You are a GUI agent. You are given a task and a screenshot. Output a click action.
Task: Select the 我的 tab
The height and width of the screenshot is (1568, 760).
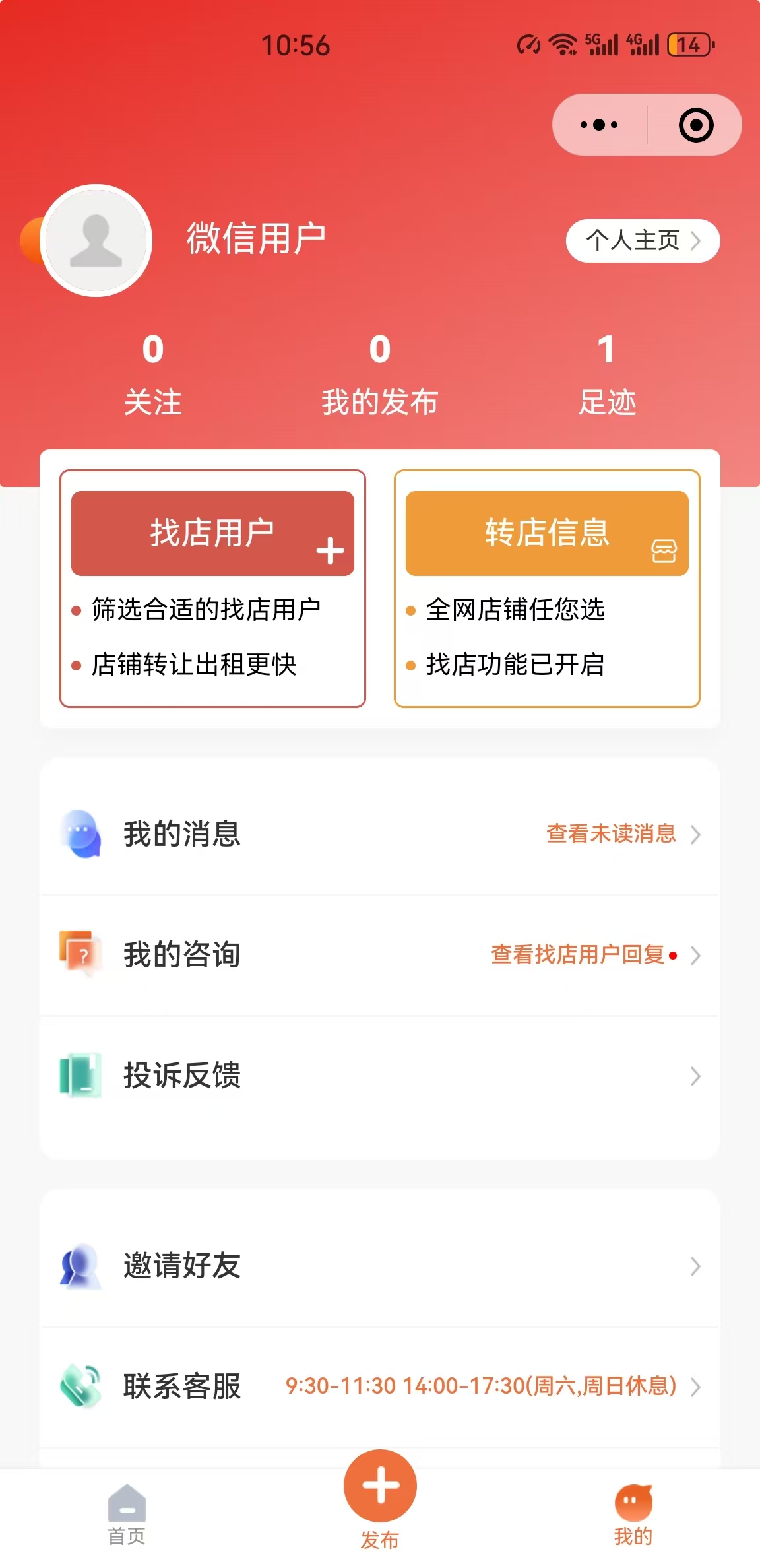click(x=633, y=1515)
